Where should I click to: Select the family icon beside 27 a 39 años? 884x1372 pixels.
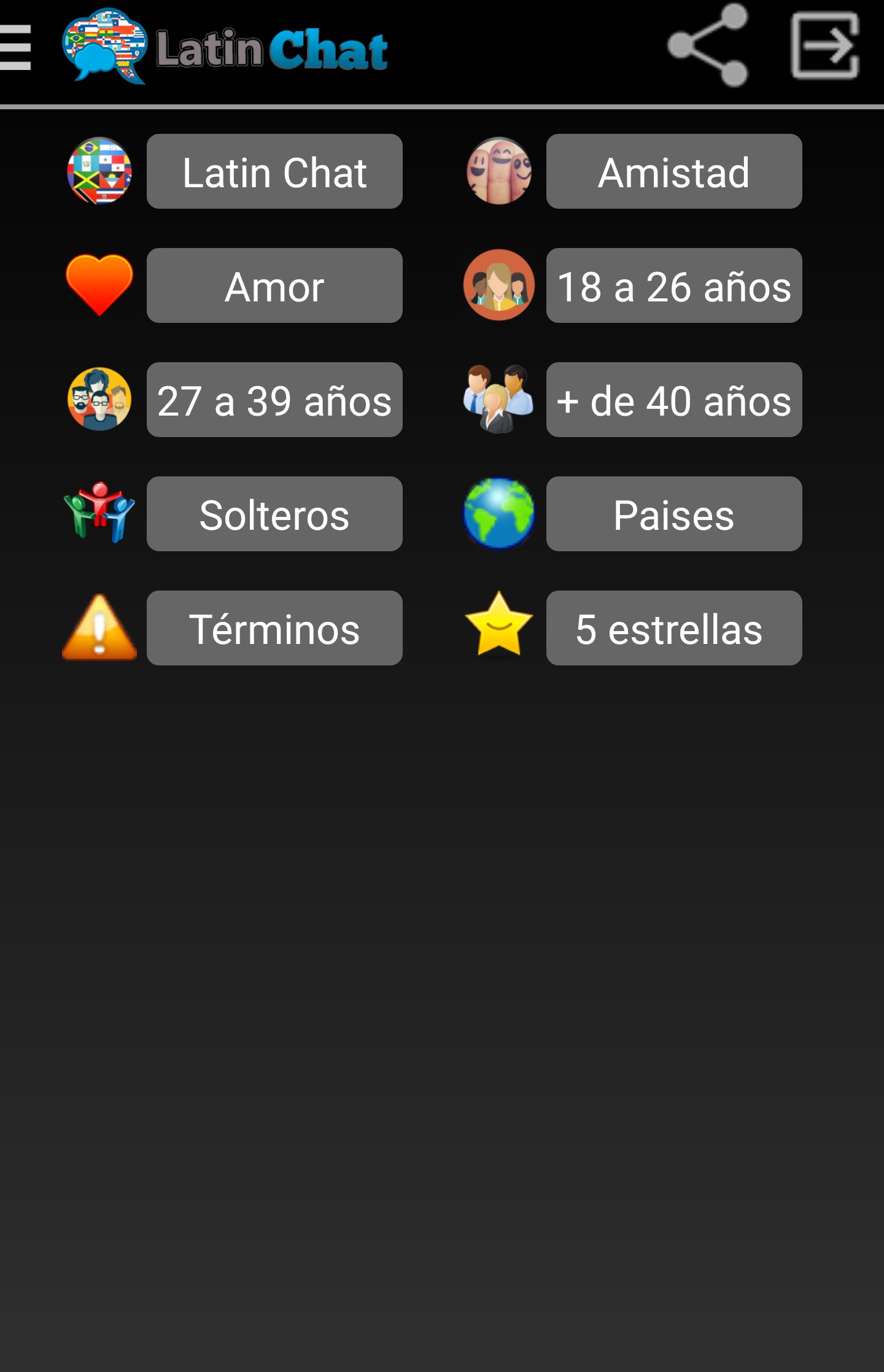[99, 399]
